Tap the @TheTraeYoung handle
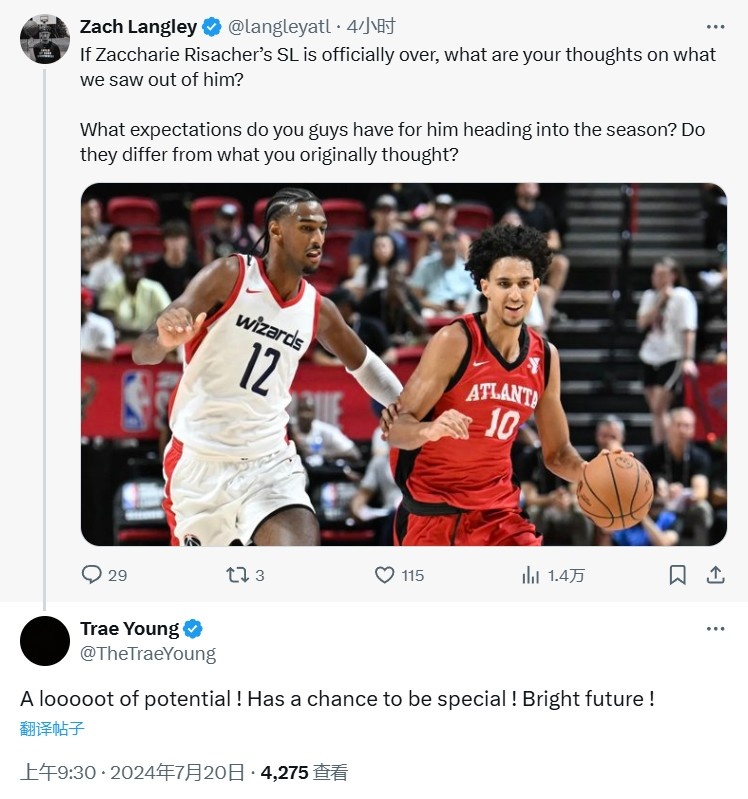748x799 pixels. click(x=147, y=654)
